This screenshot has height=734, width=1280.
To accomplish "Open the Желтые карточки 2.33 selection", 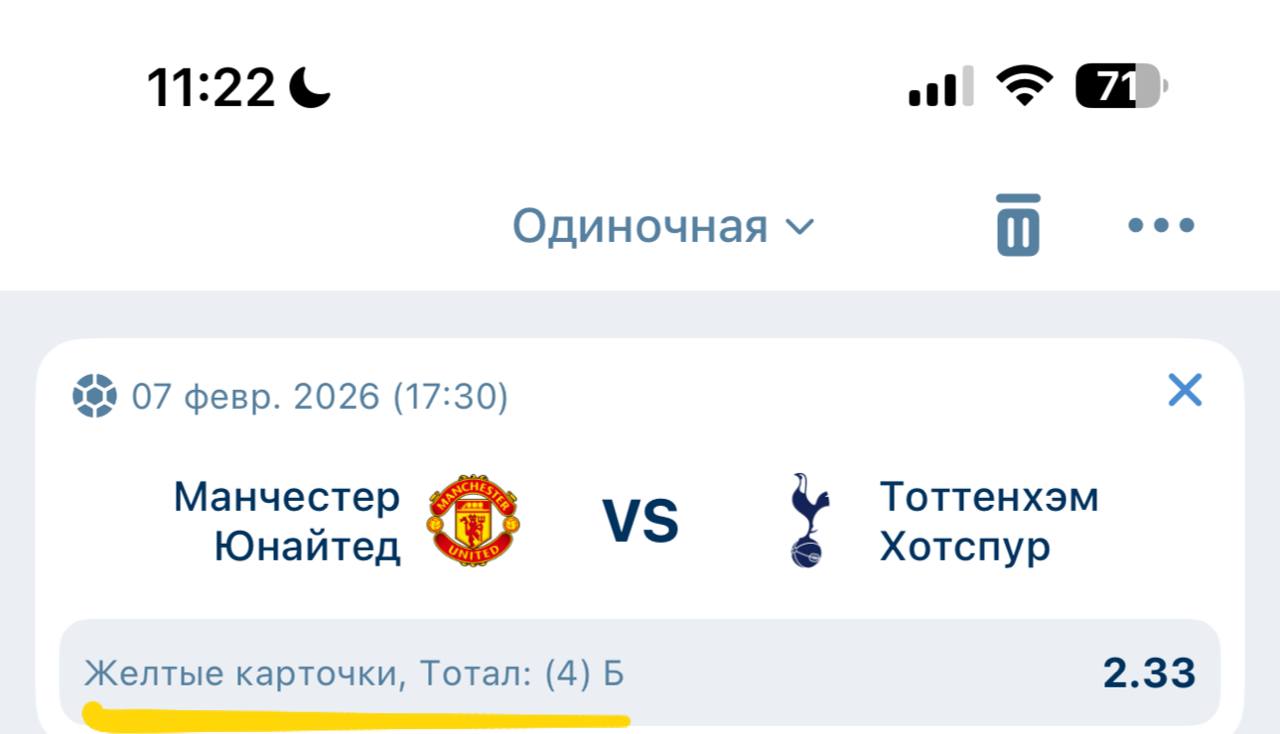I will coord(640,673).
